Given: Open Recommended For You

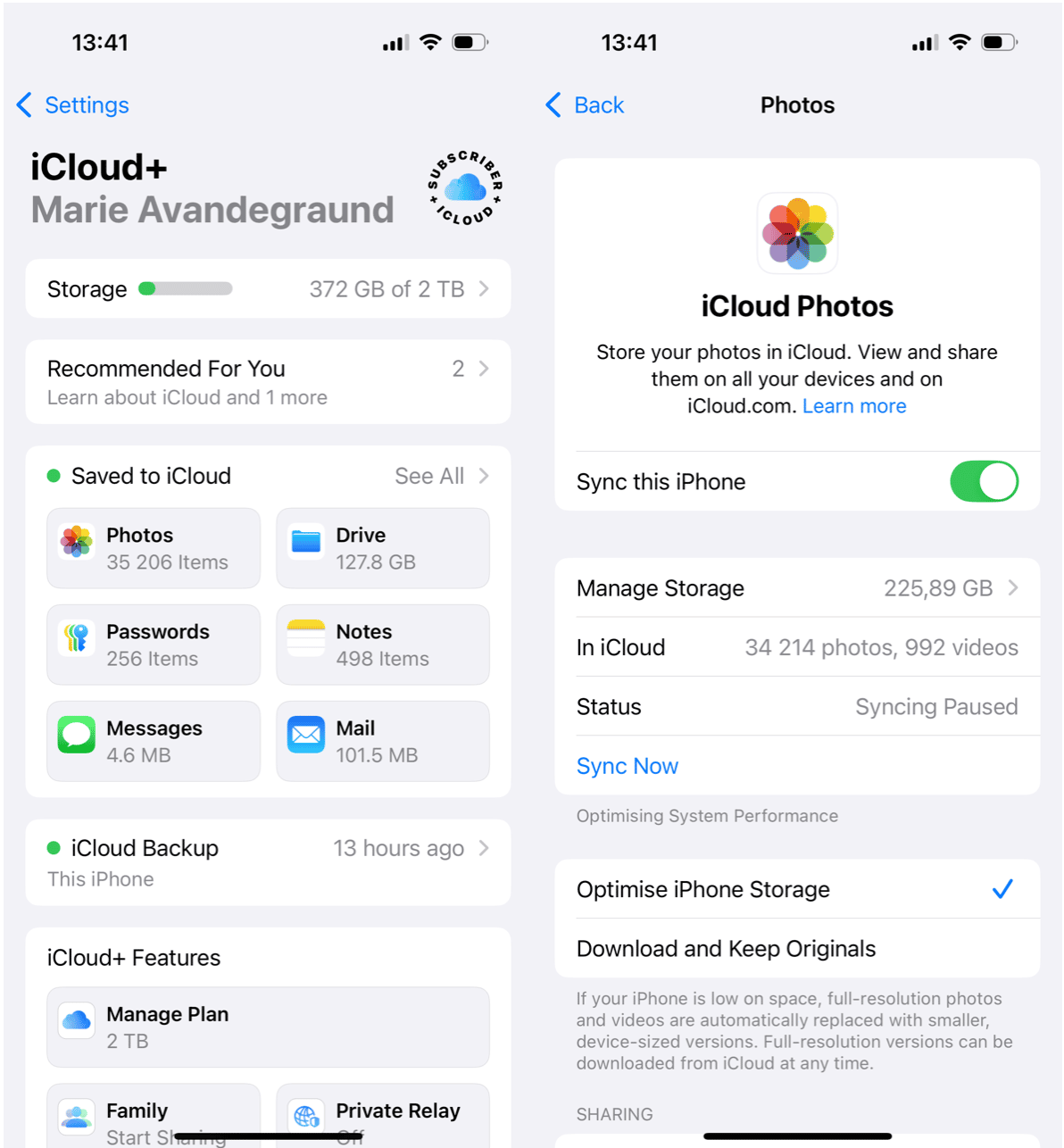Looking at the screenshot, I should 268,382.
